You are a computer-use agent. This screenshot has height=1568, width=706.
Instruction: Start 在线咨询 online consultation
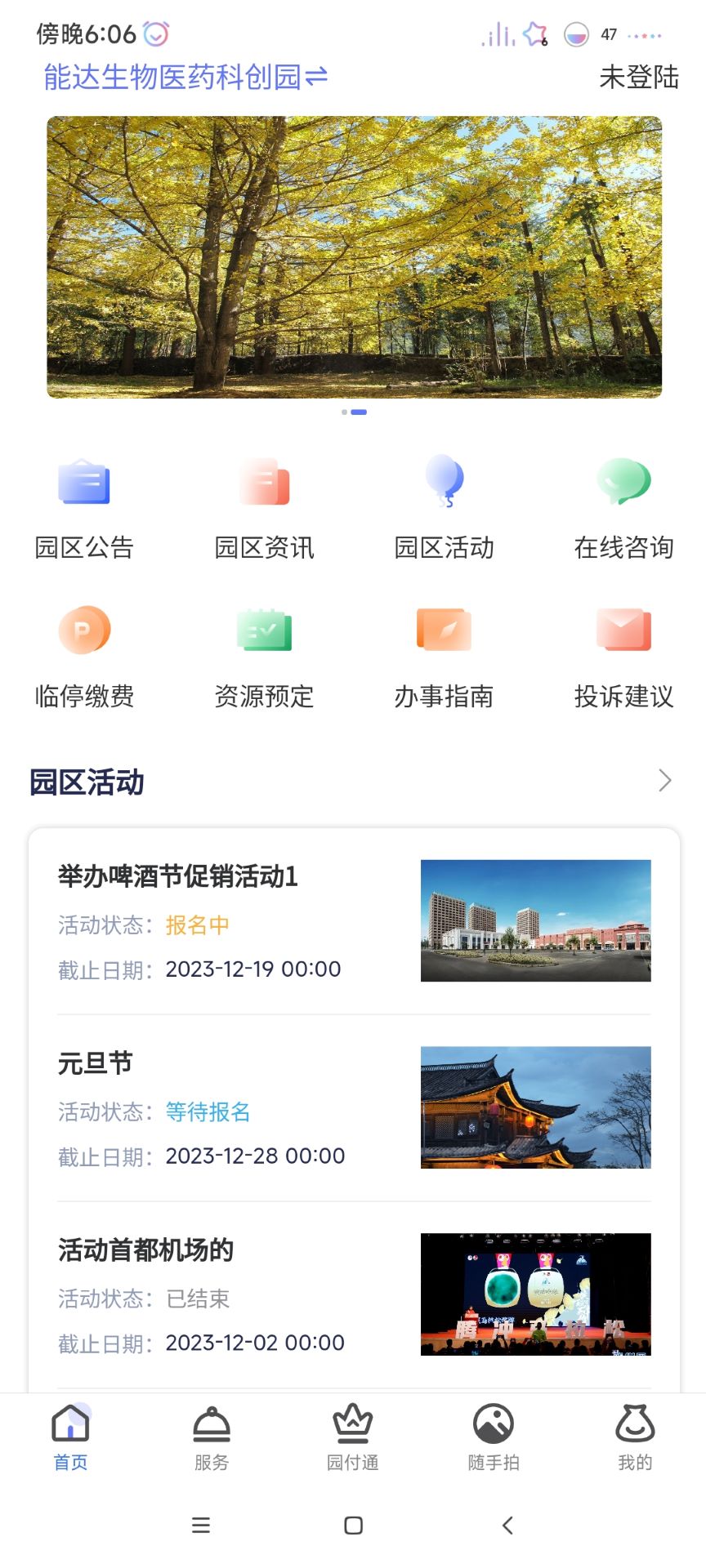(x=623, y=505)
